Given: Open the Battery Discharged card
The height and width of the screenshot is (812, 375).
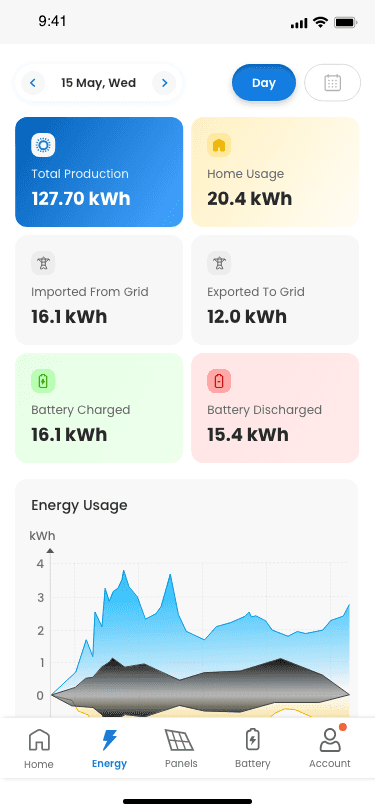Looking at the screenshot, I should point(275,408).
